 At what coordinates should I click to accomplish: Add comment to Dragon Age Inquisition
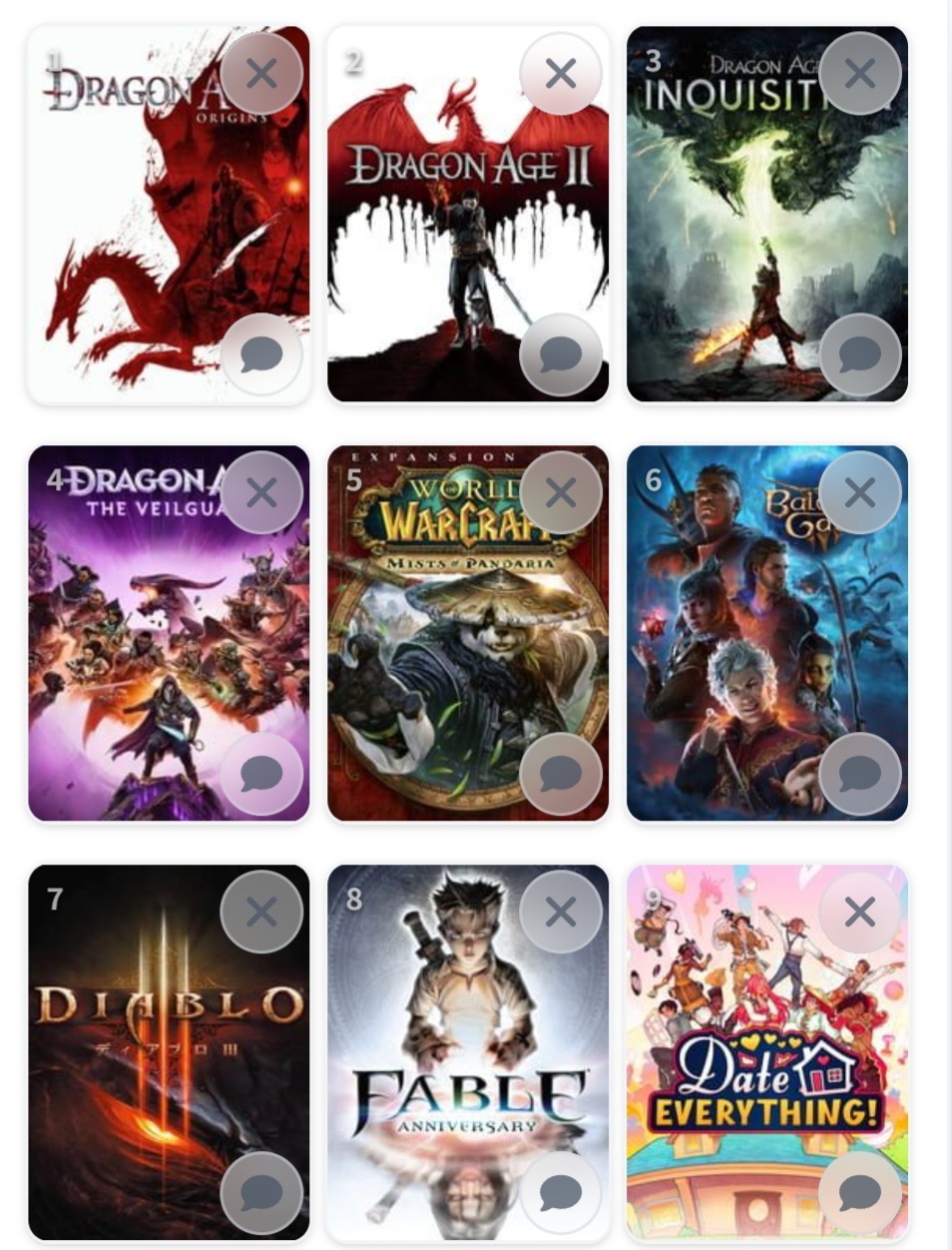click(x=859, y=354)
